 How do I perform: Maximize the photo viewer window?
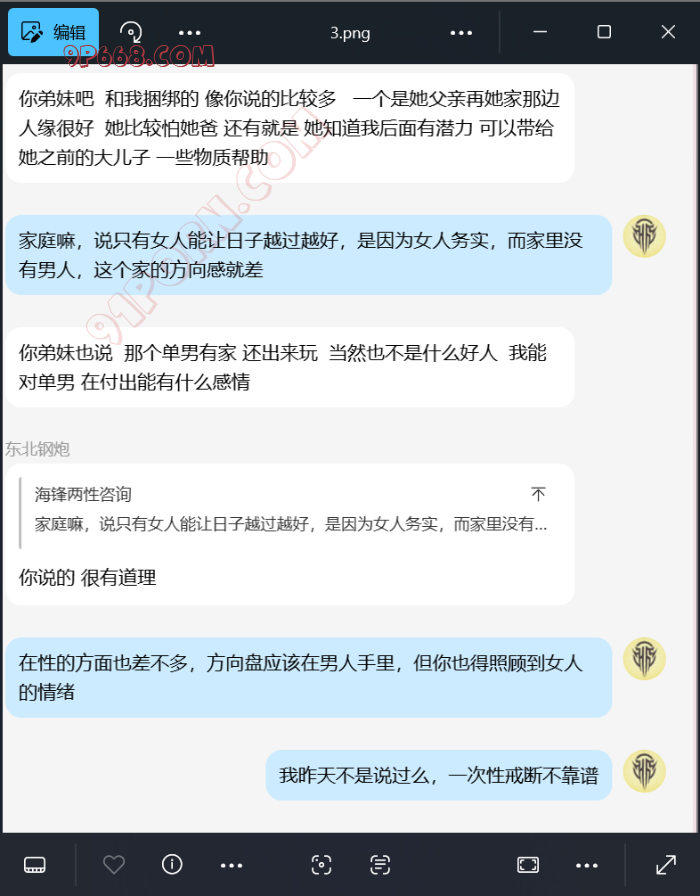[x=604, y=32]
